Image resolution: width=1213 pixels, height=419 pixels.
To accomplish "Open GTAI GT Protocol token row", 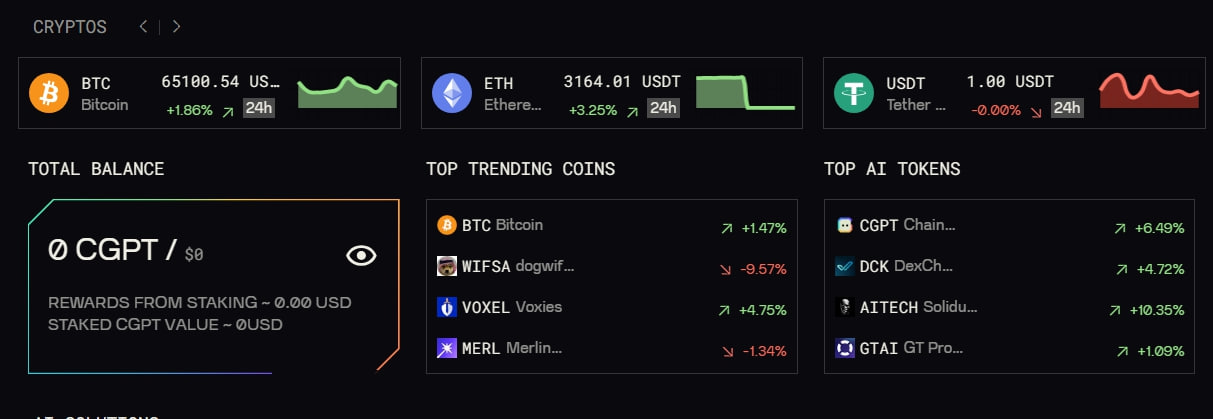I will [x=1008, y=349].
